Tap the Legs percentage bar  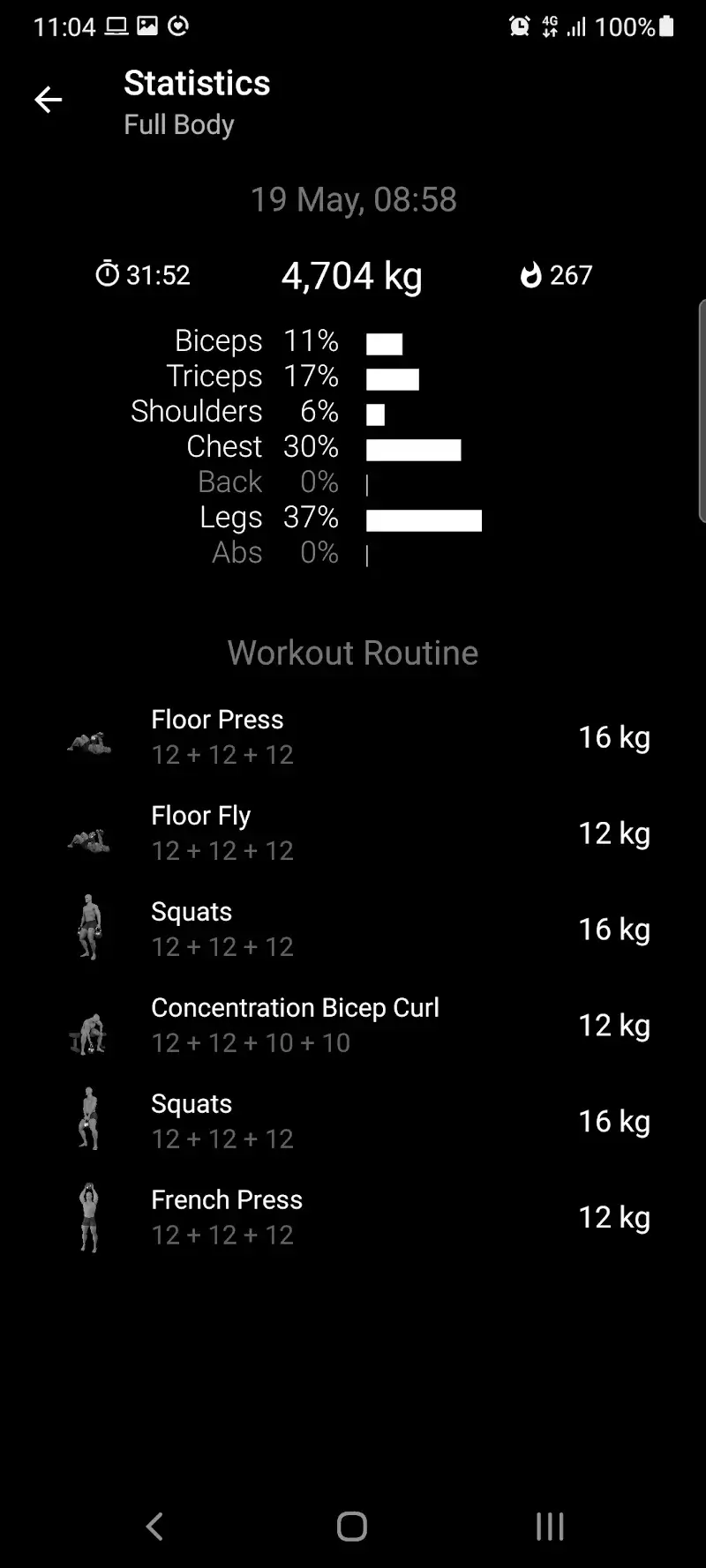tap(424, 520)
